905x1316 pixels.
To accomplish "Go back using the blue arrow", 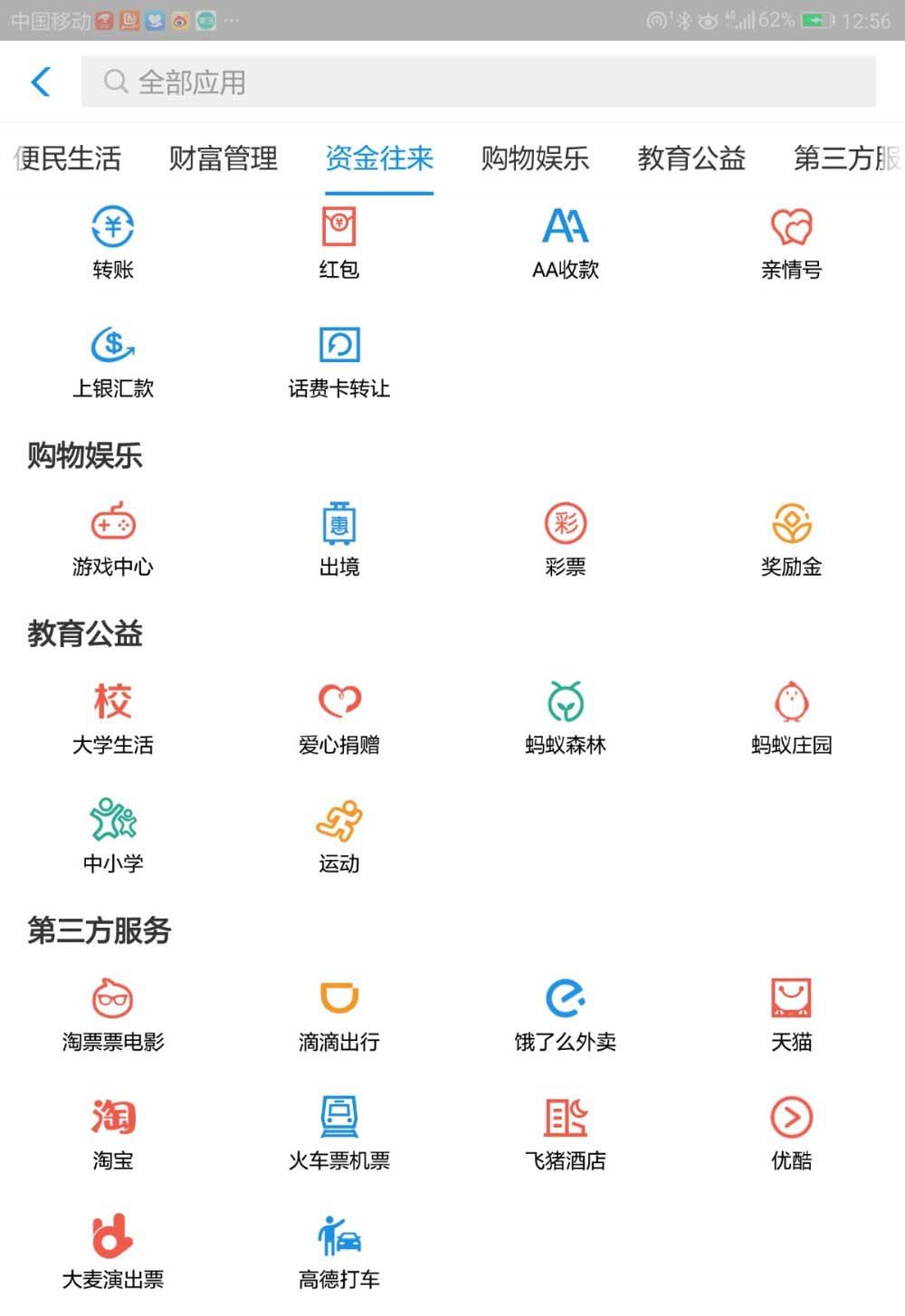I will [x=41, y=81].
